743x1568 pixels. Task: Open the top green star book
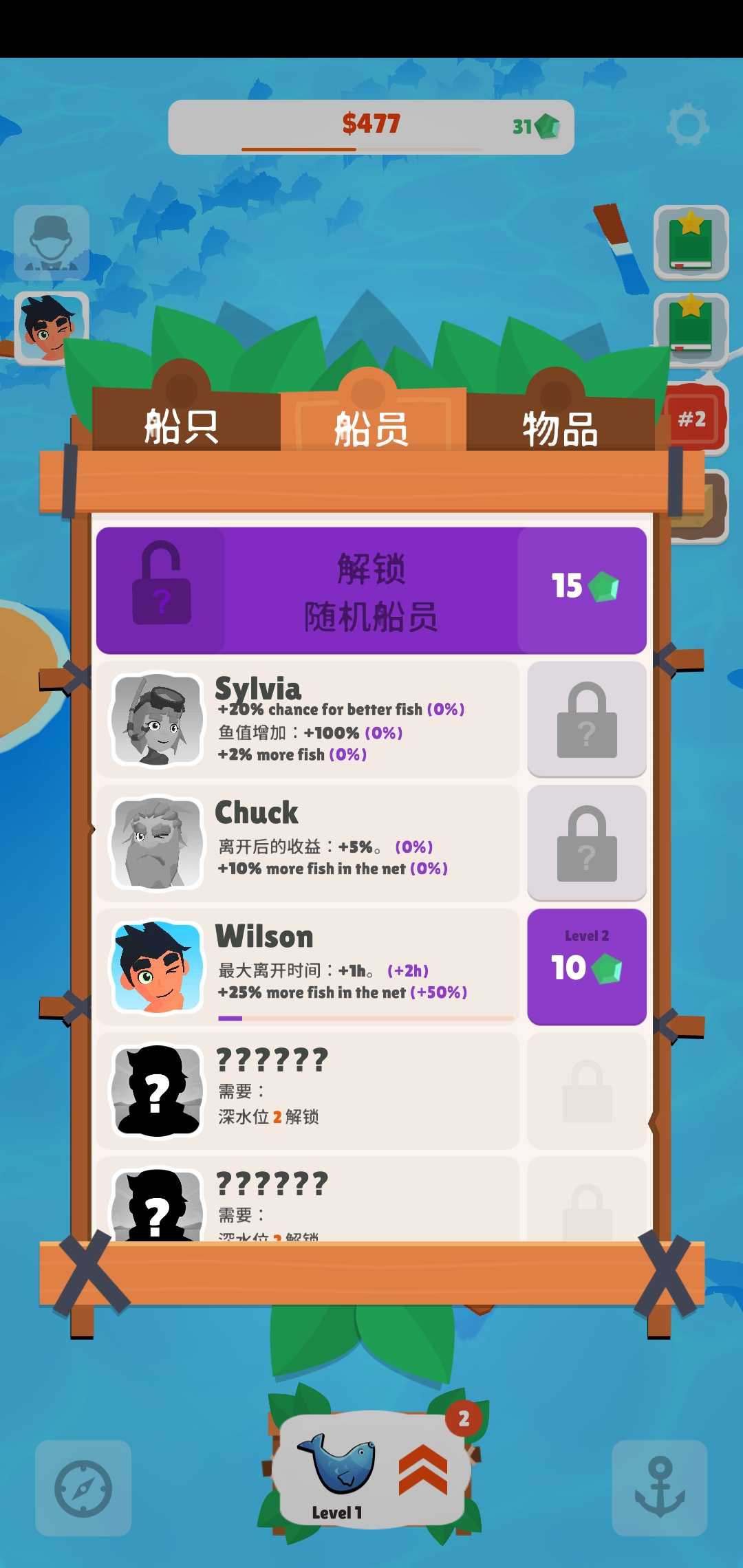coord(691,242)
